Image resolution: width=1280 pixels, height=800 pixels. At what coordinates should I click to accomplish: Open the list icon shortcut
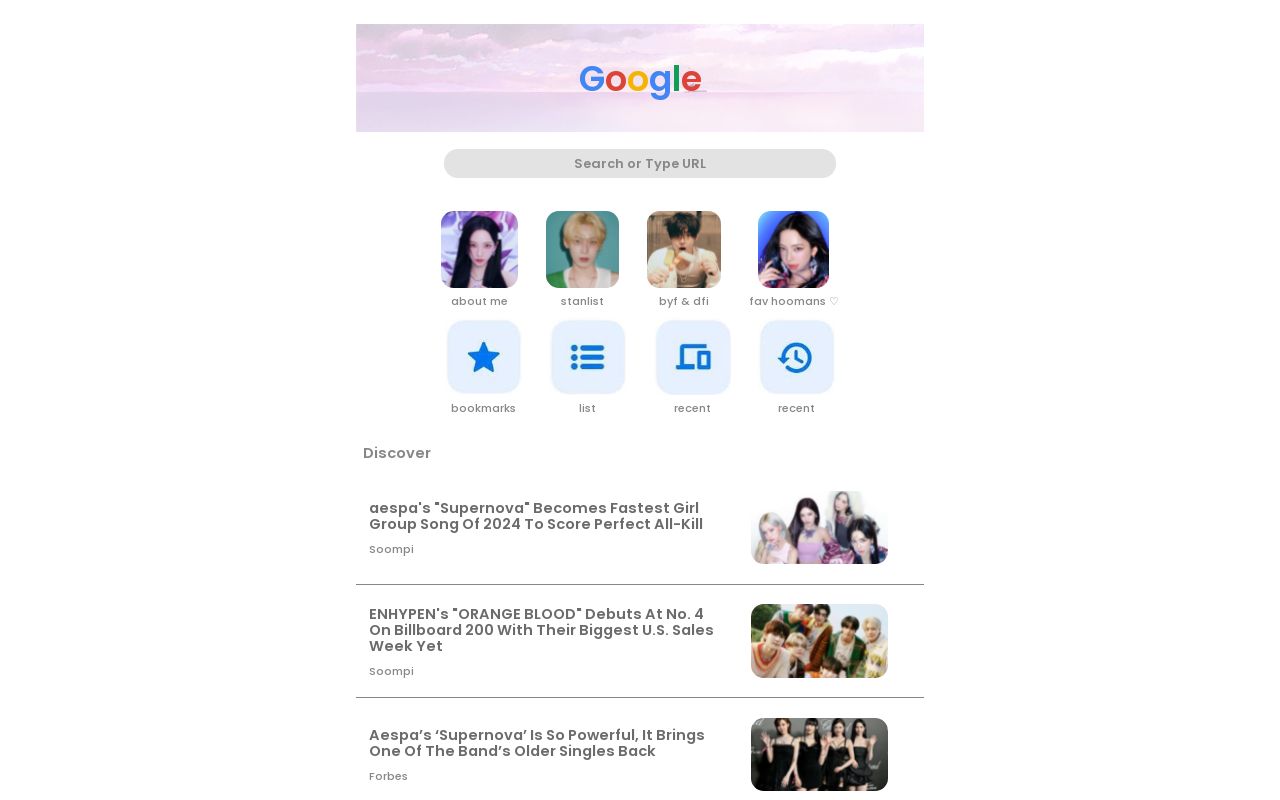[588, 357]
